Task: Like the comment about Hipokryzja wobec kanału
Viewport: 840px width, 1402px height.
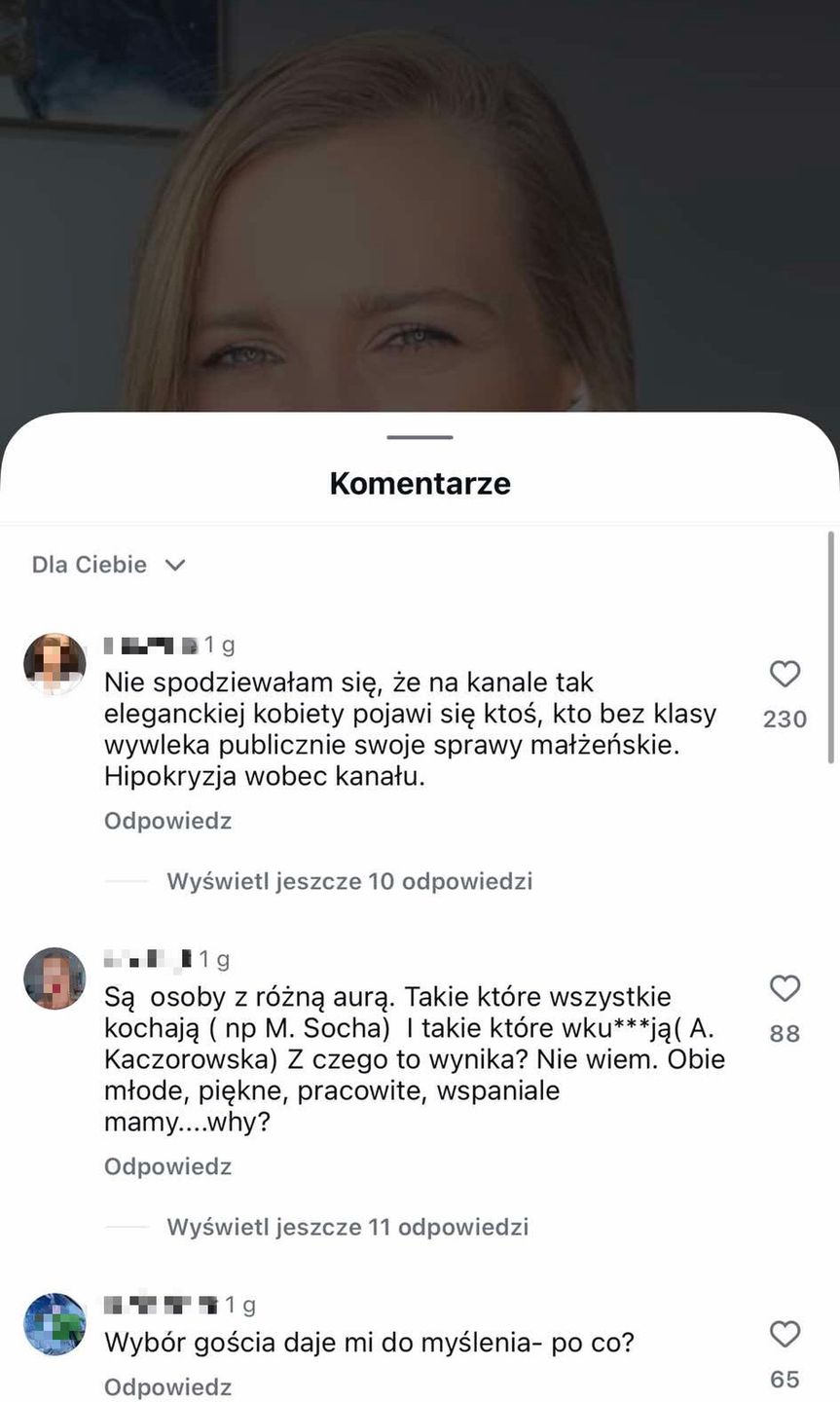Action: coord(785,674)
